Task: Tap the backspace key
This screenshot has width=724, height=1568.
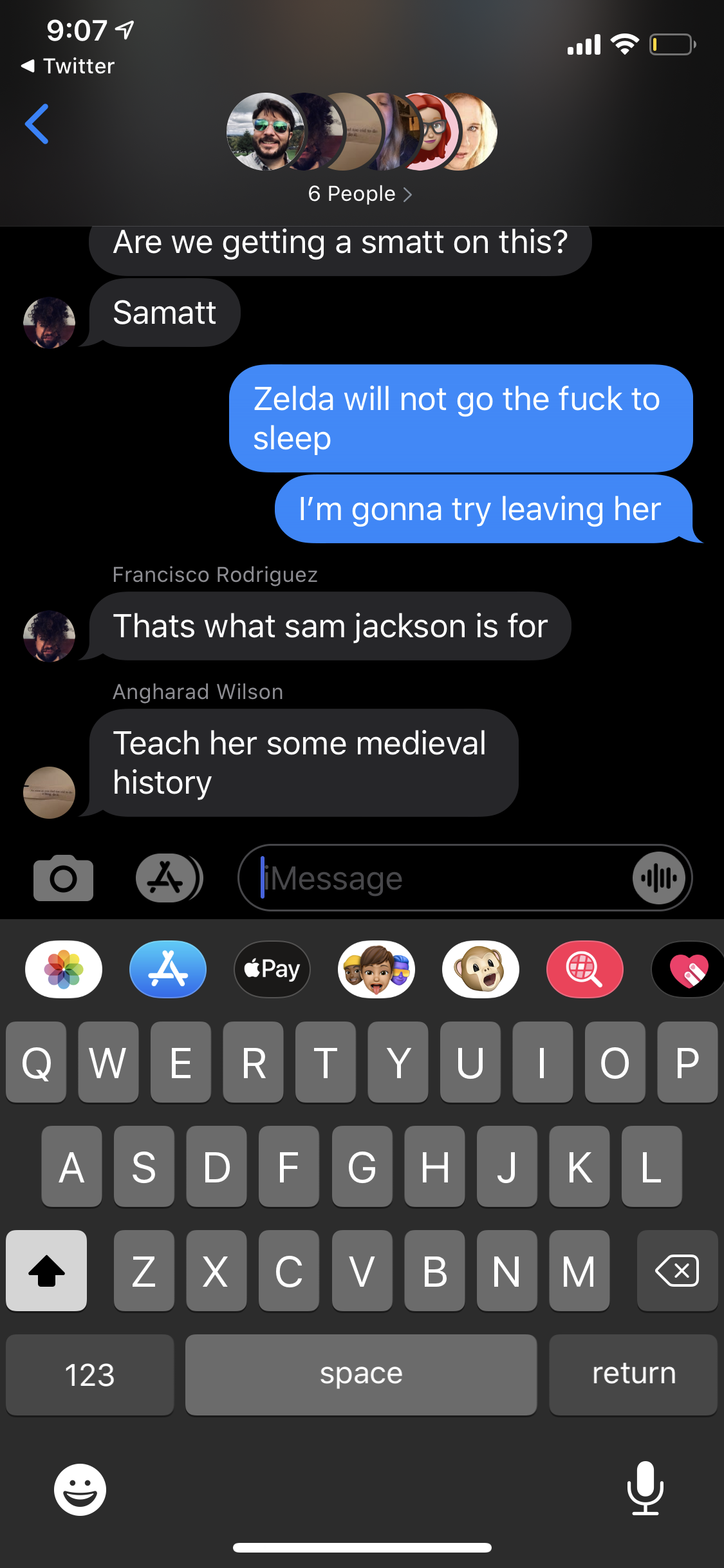Action: [x=677, y=1271]
